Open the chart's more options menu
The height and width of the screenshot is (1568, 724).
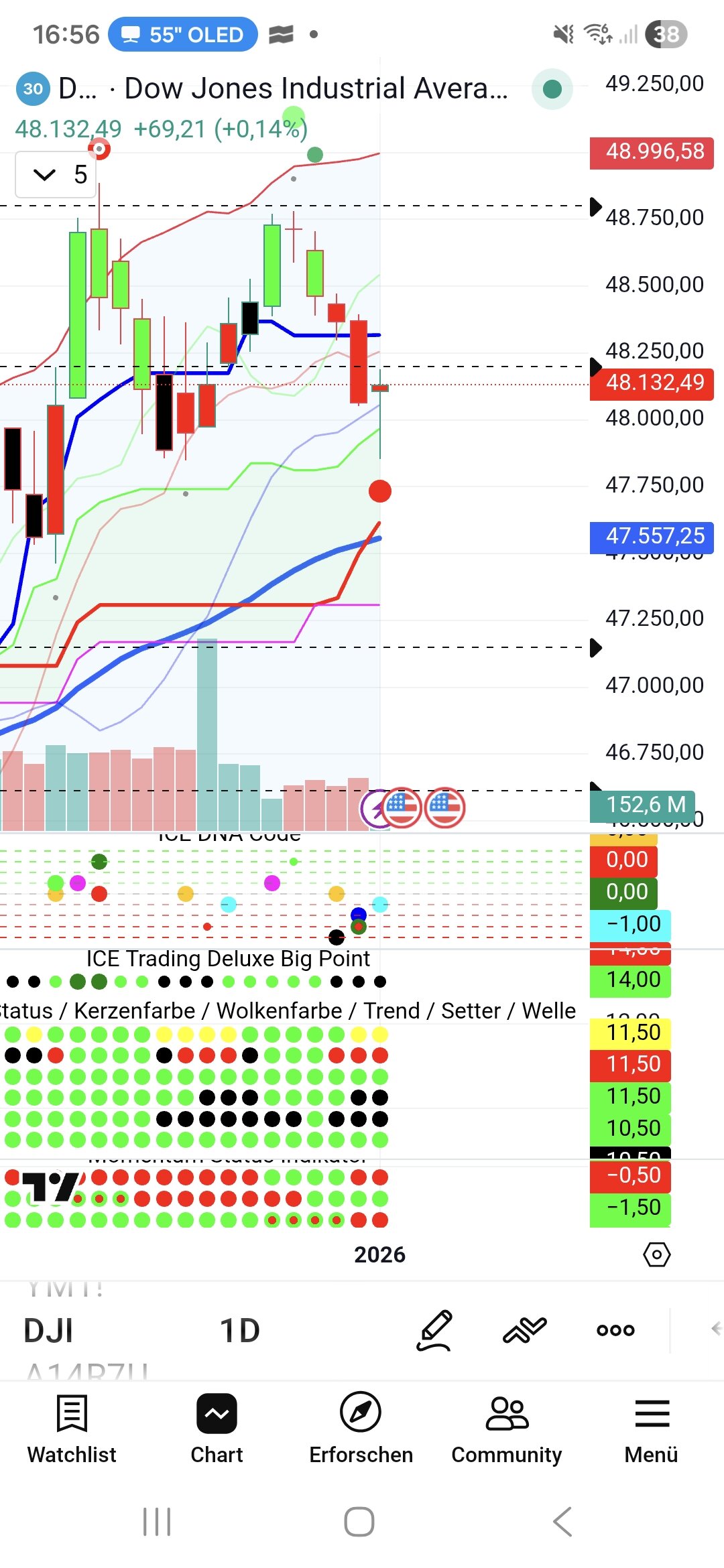pos(615,1330)
